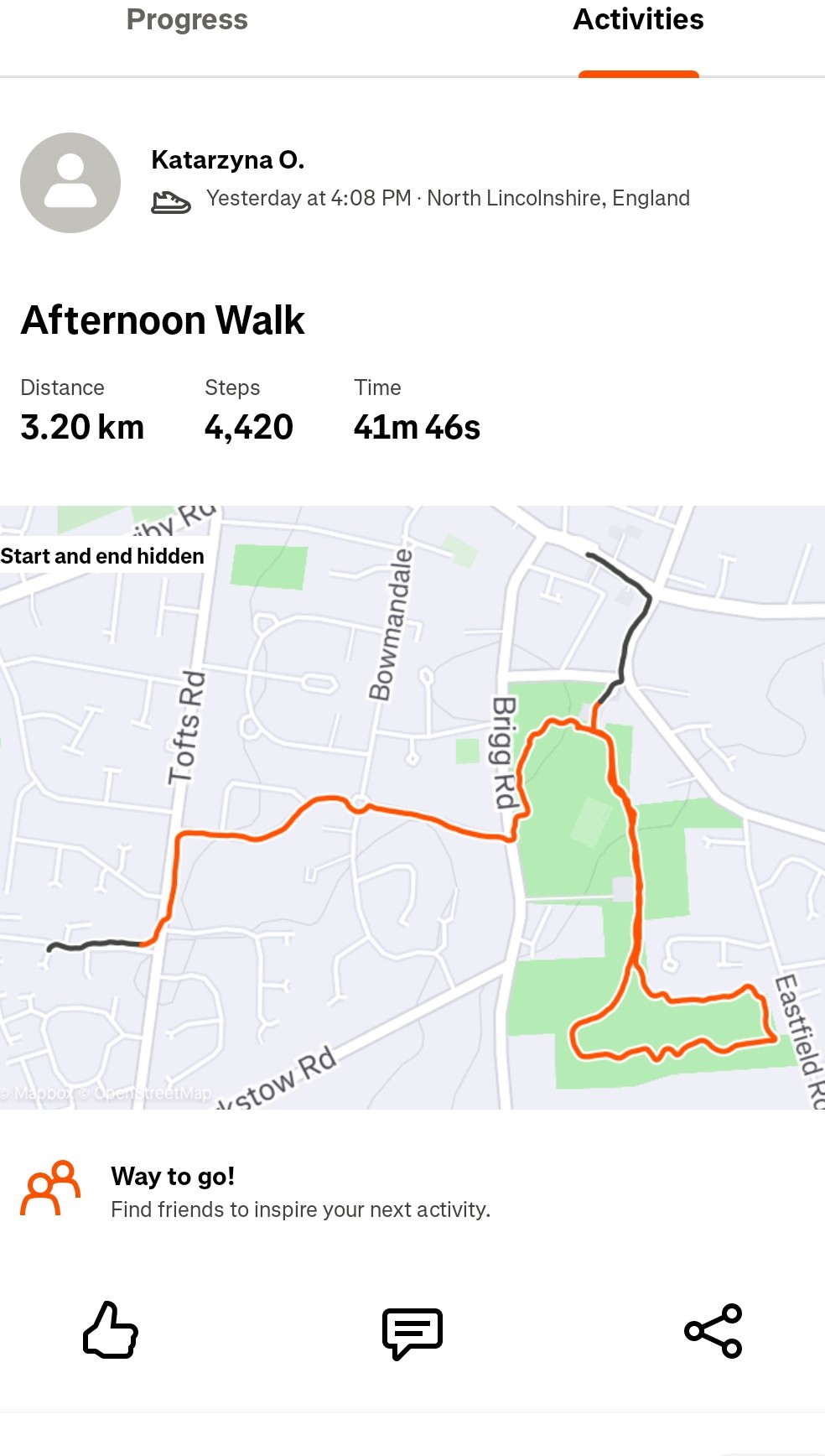Viewport: 825px width, 1456px height.
Task: Give kudos with the thumbs-up icon
Action: click(111, 1330)
